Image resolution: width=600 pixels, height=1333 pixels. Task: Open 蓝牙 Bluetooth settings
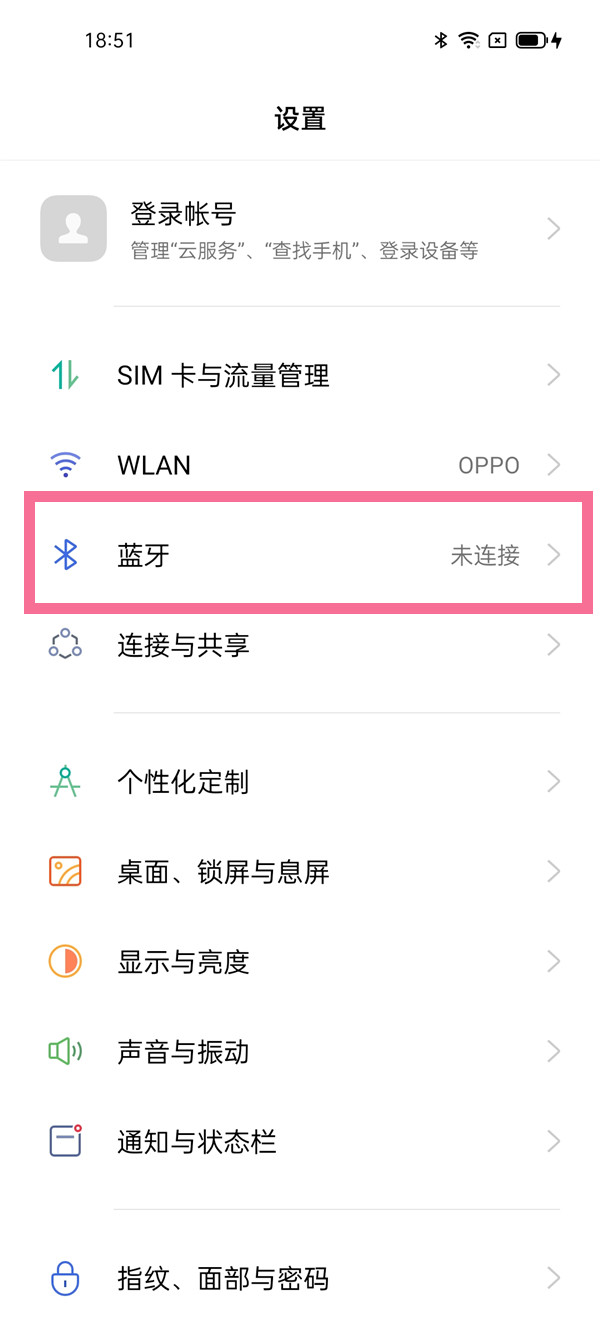[x=300, y=555]
